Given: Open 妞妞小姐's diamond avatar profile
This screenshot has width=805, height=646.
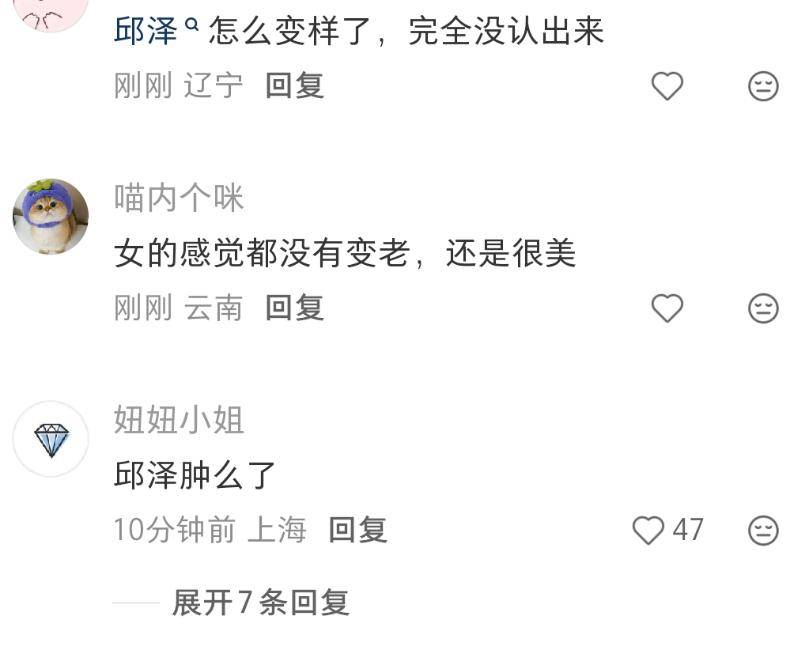Looking at the screenshot, I should coord(51,439).
